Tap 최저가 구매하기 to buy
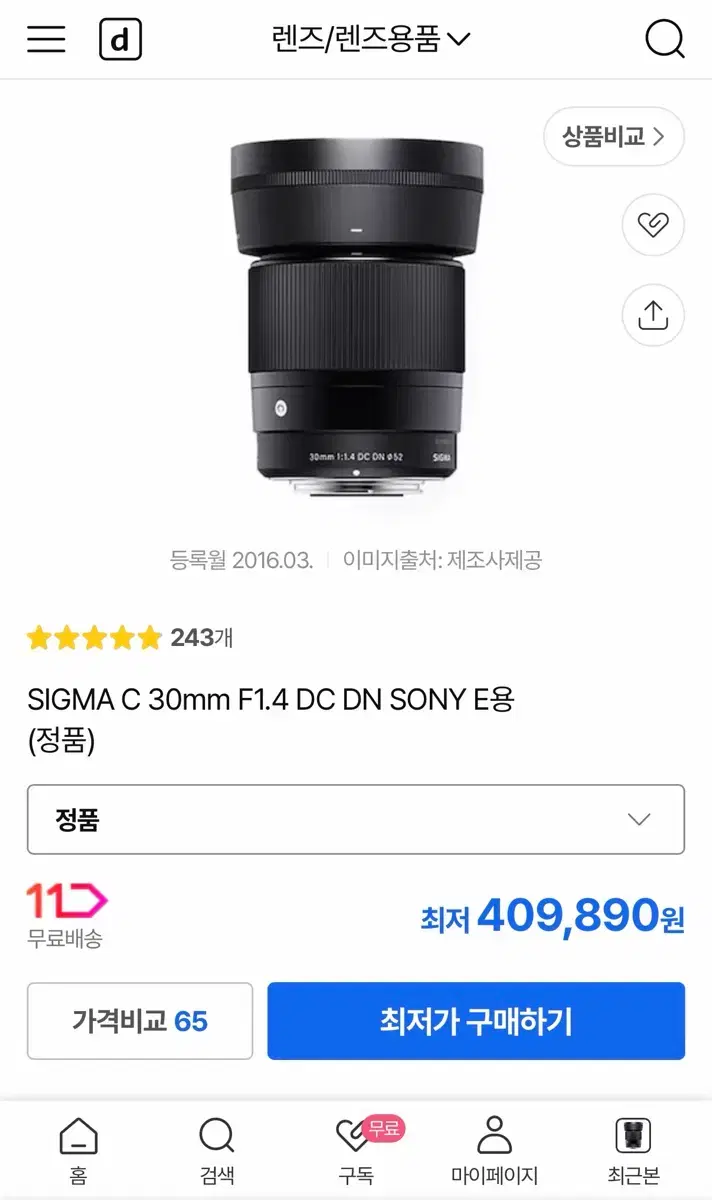Screen dimensions: 712x1200 (x=476, y=1021)
